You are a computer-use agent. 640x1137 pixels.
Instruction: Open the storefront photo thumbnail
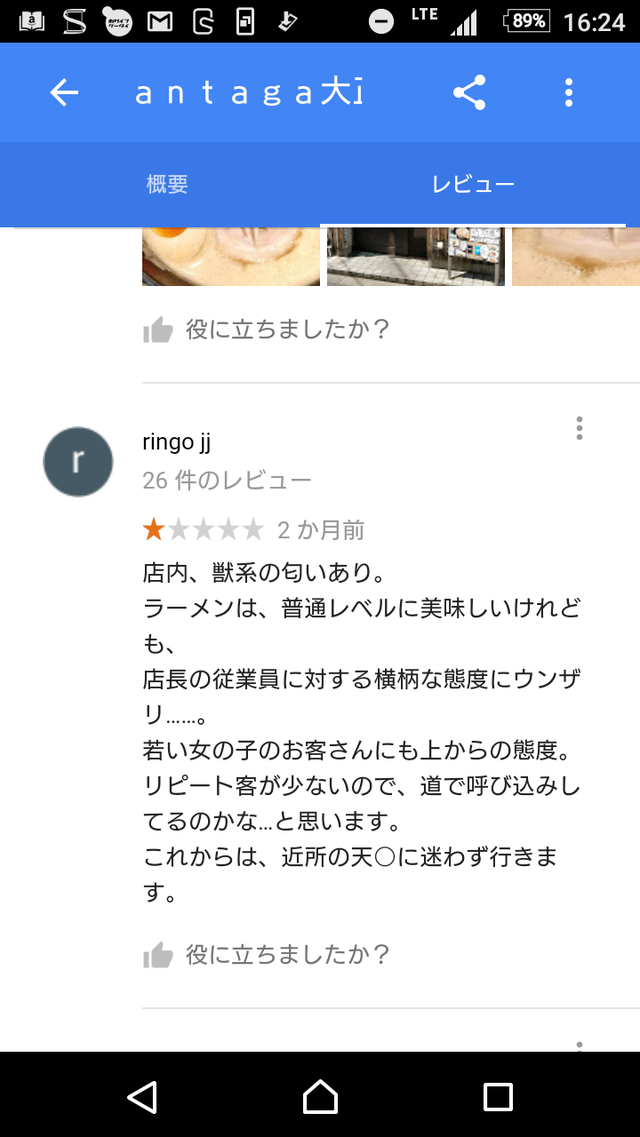415,257
